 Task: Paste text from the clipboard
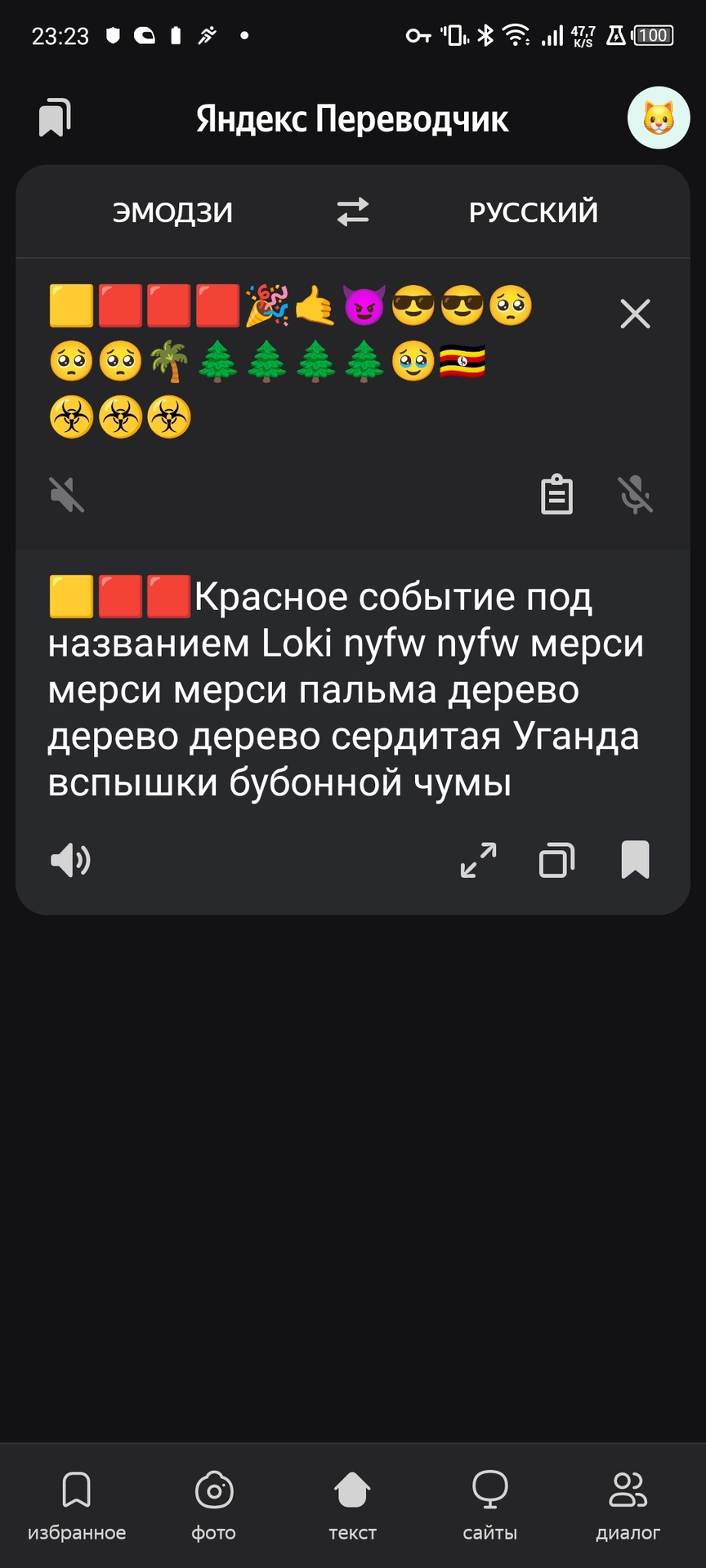557,494
